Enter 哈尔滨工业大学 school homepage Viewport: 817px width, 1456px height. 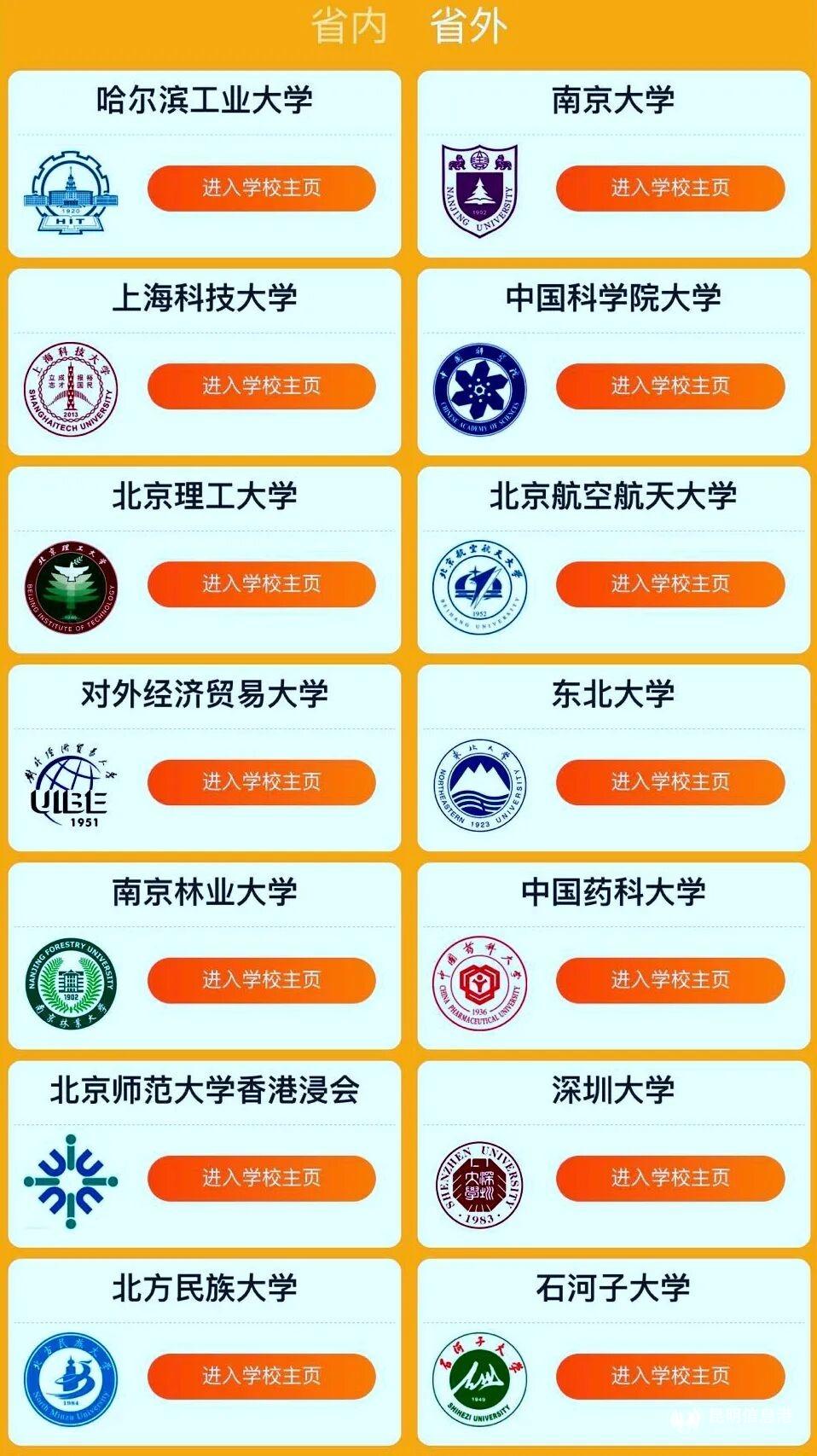tap(261, 188)
